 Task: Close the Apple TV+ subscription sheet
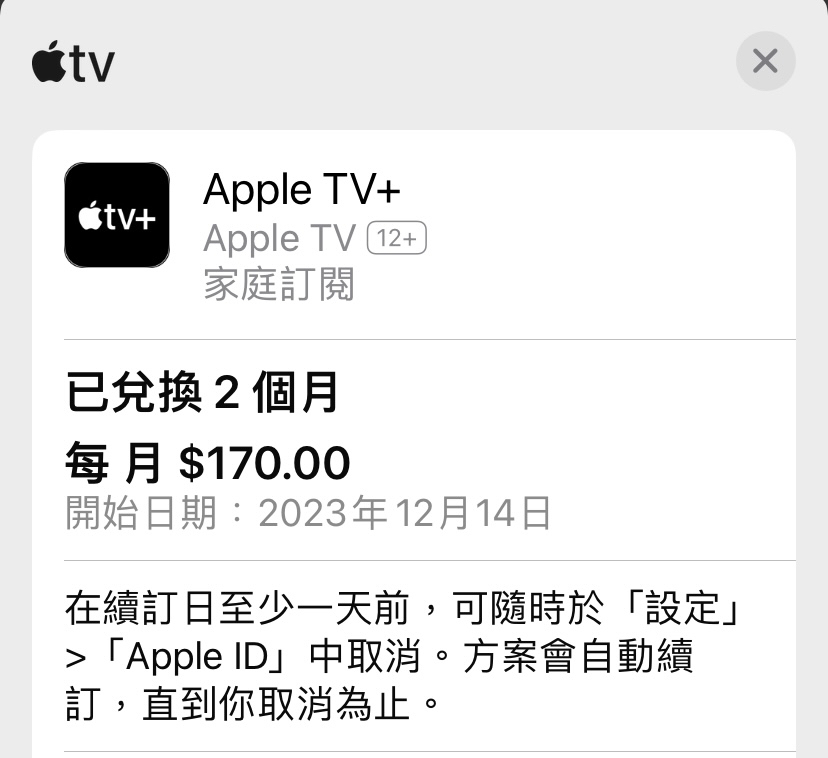click(765, 62)
